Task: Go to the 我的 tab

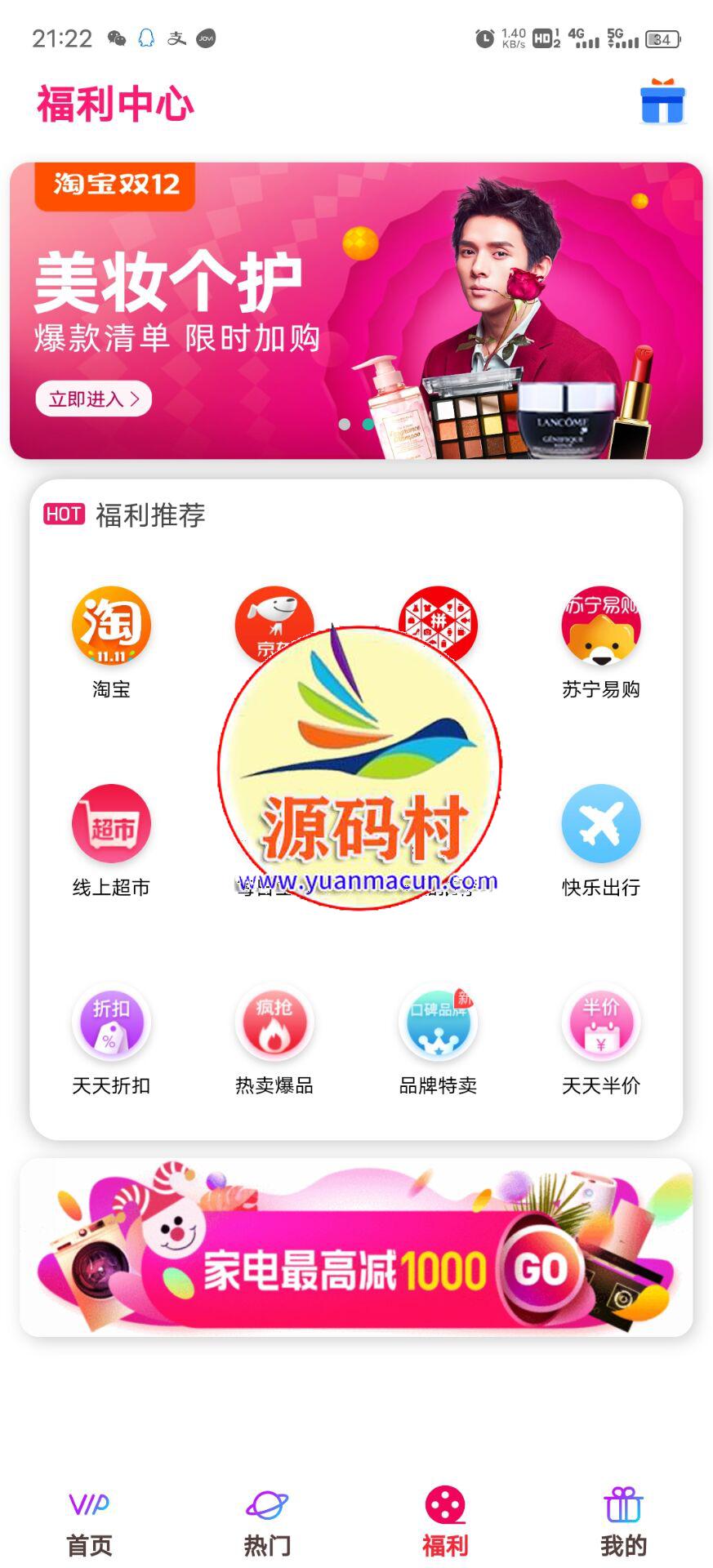Action: [623, 1523]
